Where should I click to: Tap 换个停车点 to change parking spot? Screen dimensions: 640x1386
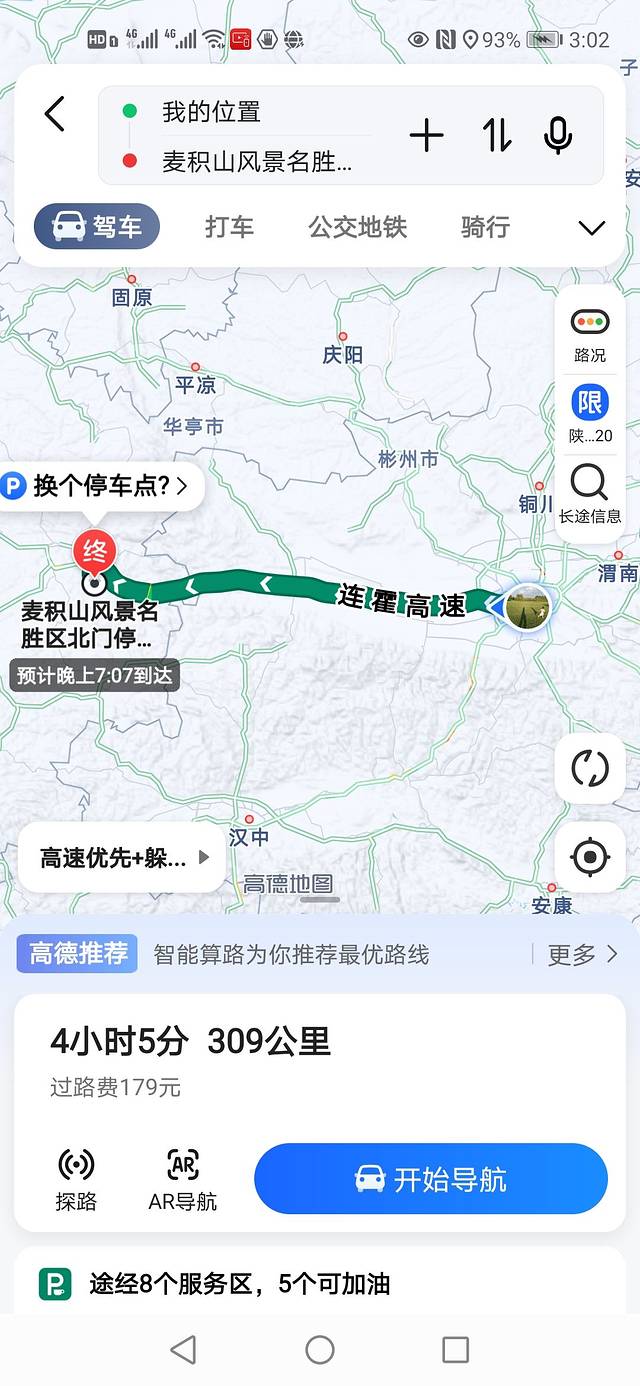(x=98, y=487)
